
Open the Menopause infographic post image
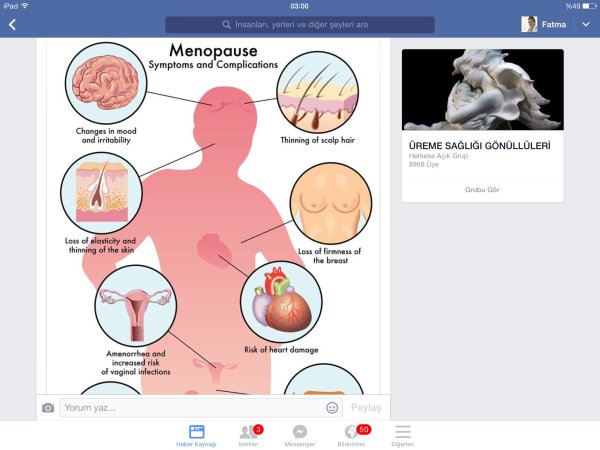pyautogui.click(x=213, y=215)
